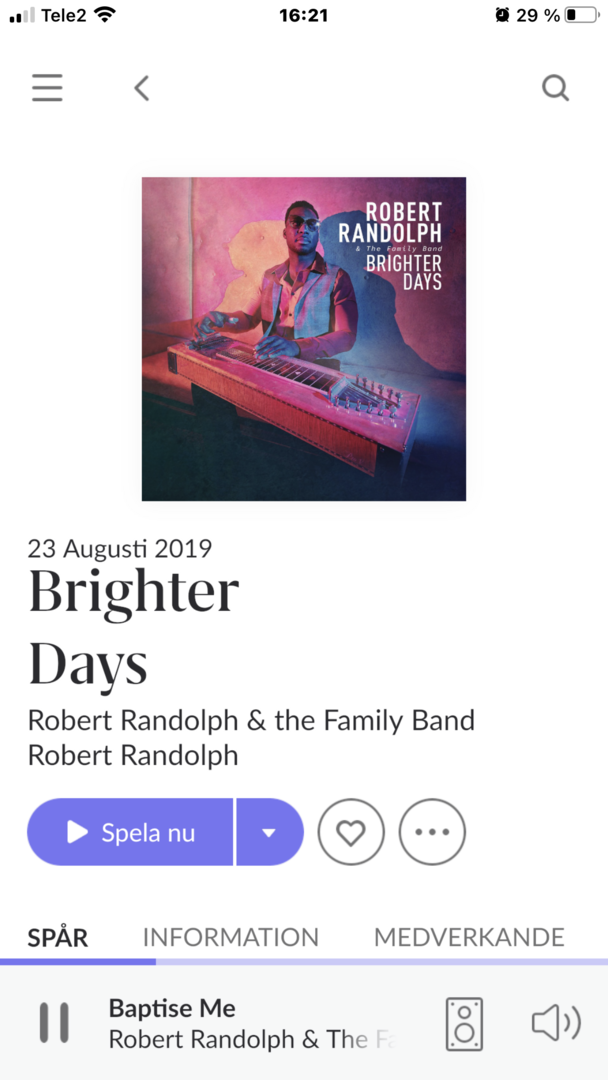Open artist link Robert Randolph & the Family Band

(251, 721)
